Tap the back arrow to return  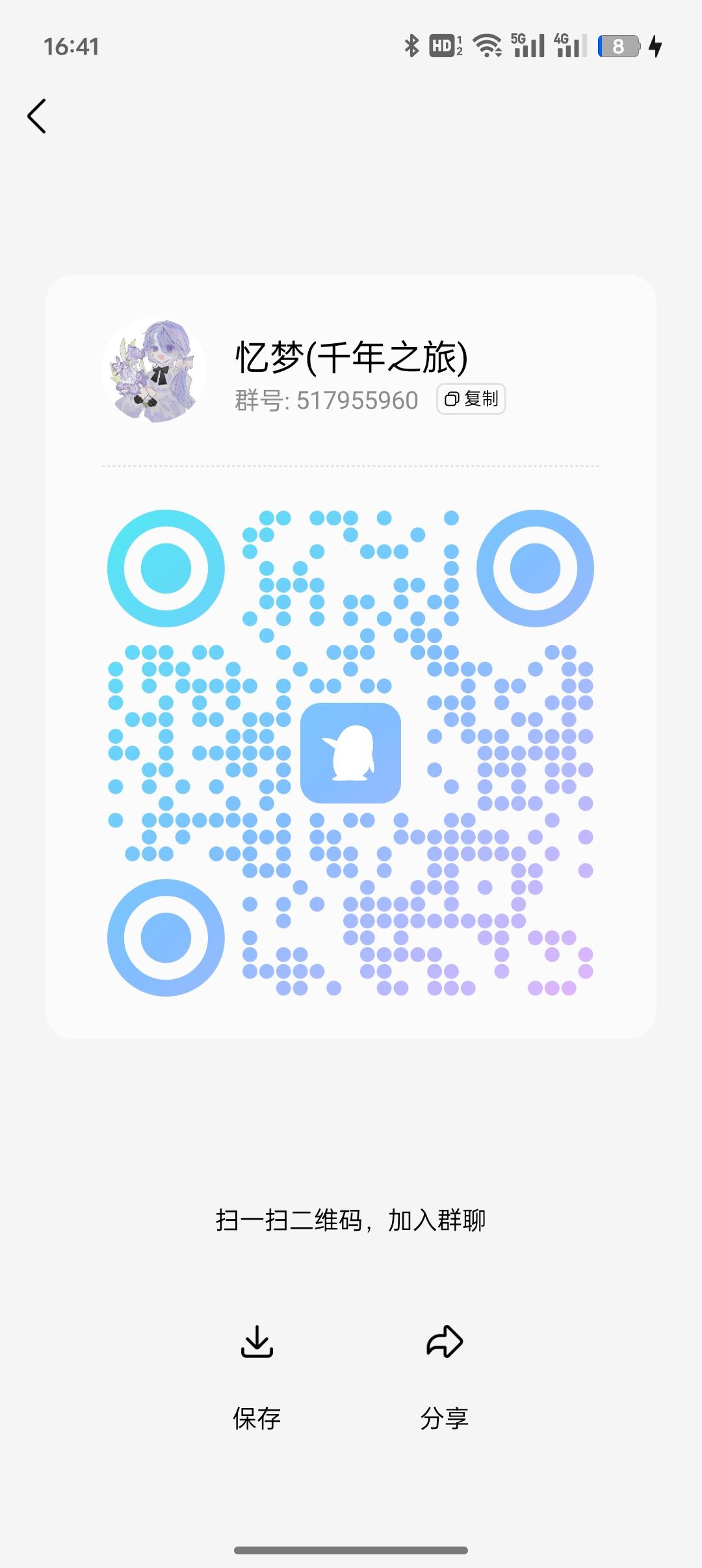[36, 117]
